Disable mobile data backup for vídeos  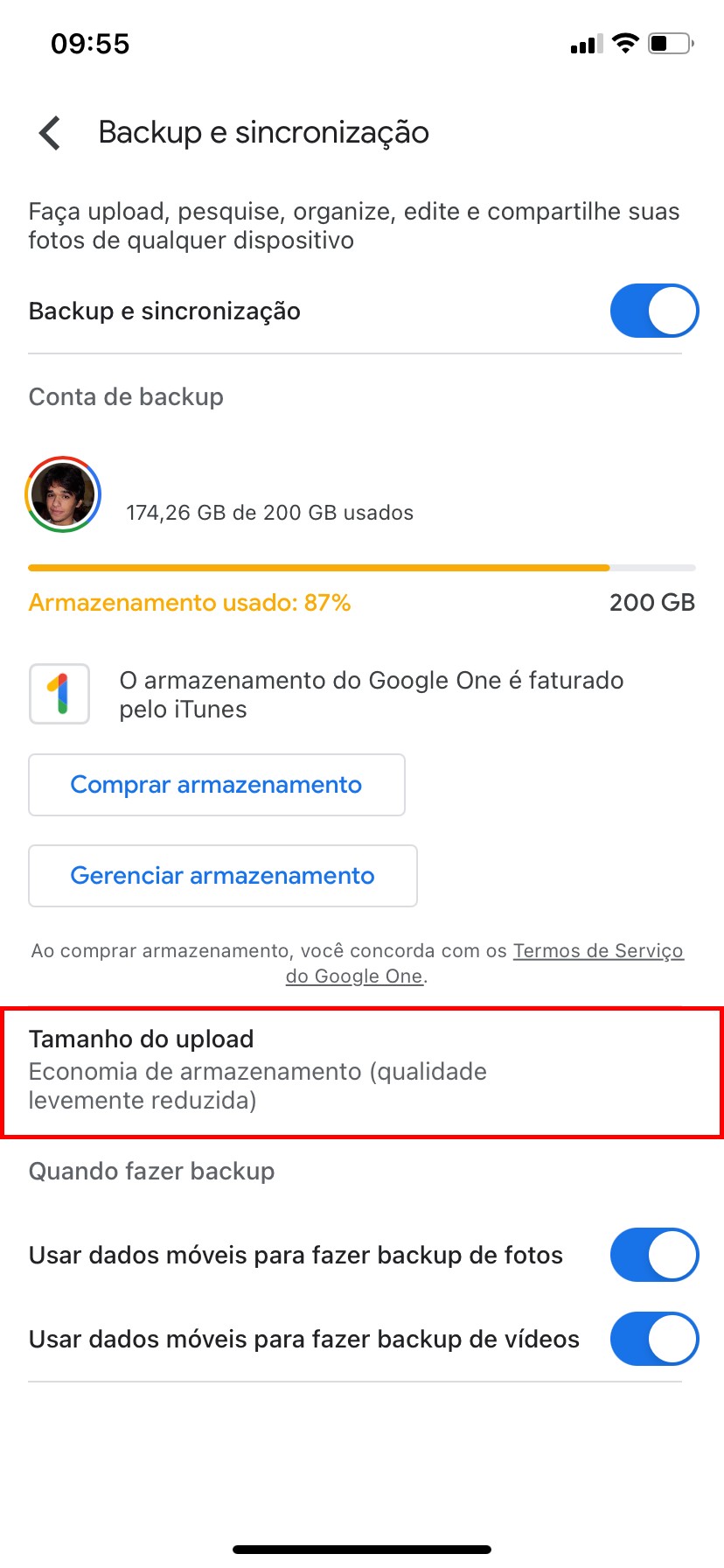pos(653,1339)
